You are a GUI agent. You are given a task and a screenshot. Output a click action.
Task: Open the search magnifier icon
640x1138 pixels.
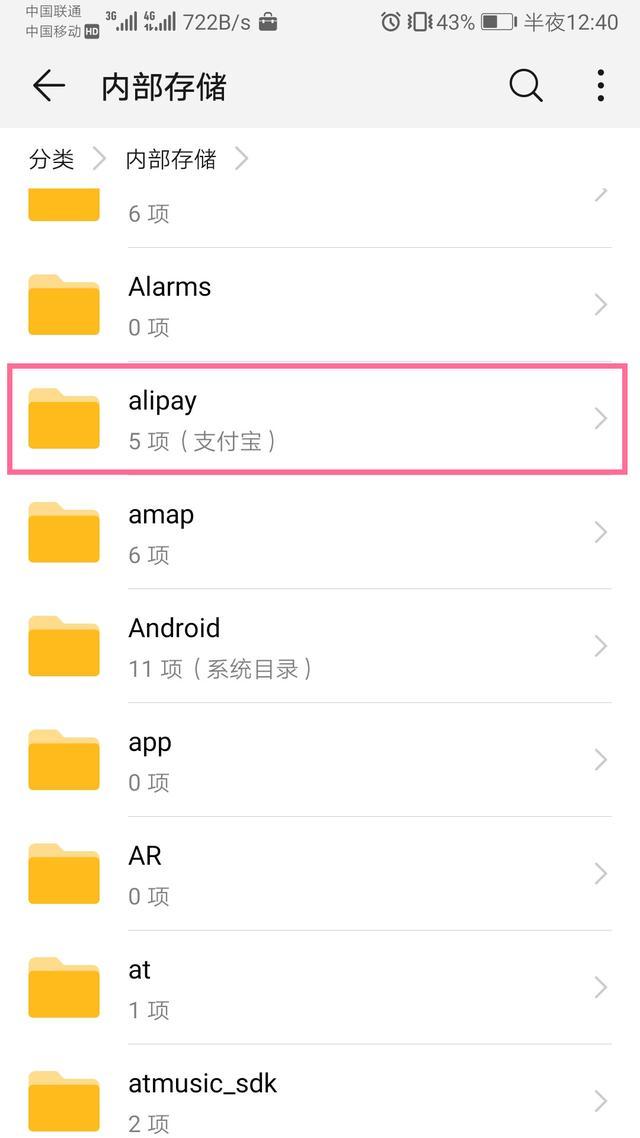(525, 86)
